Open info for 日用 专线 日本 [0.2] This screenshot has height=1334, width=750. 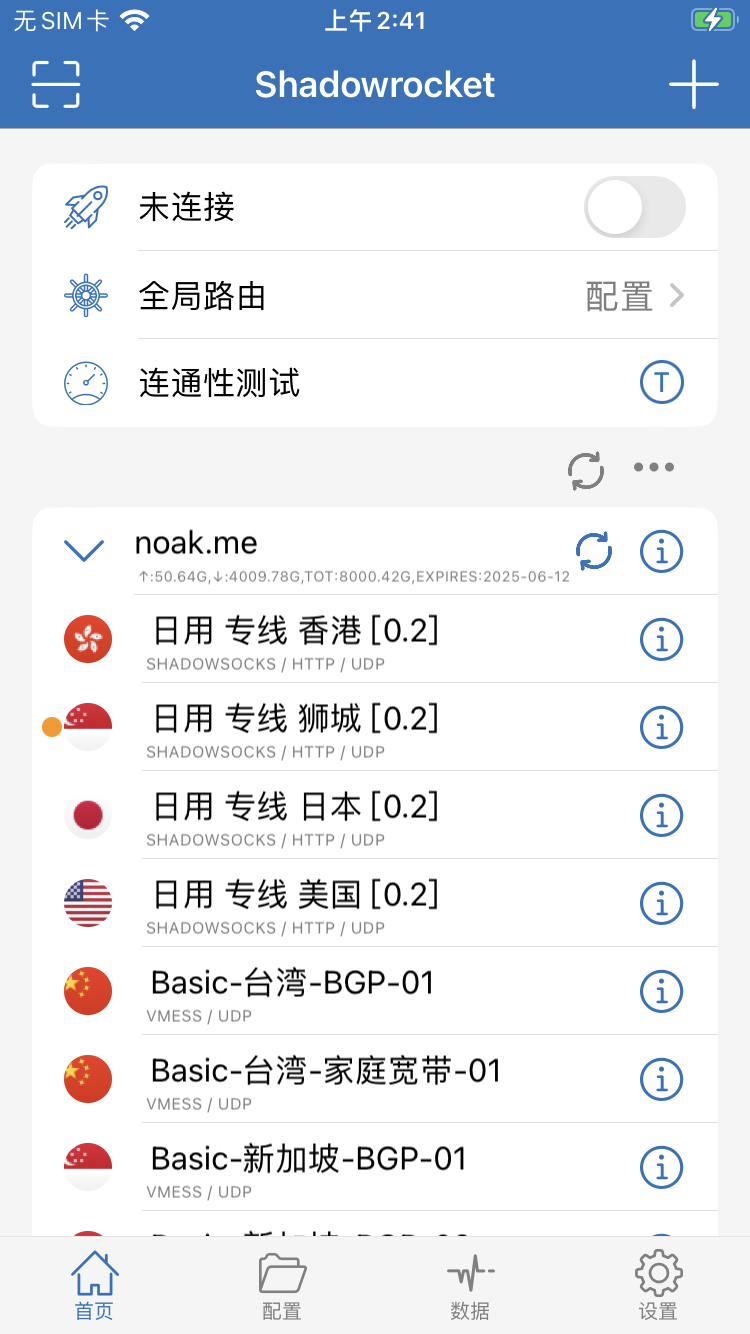click(661, 815)
